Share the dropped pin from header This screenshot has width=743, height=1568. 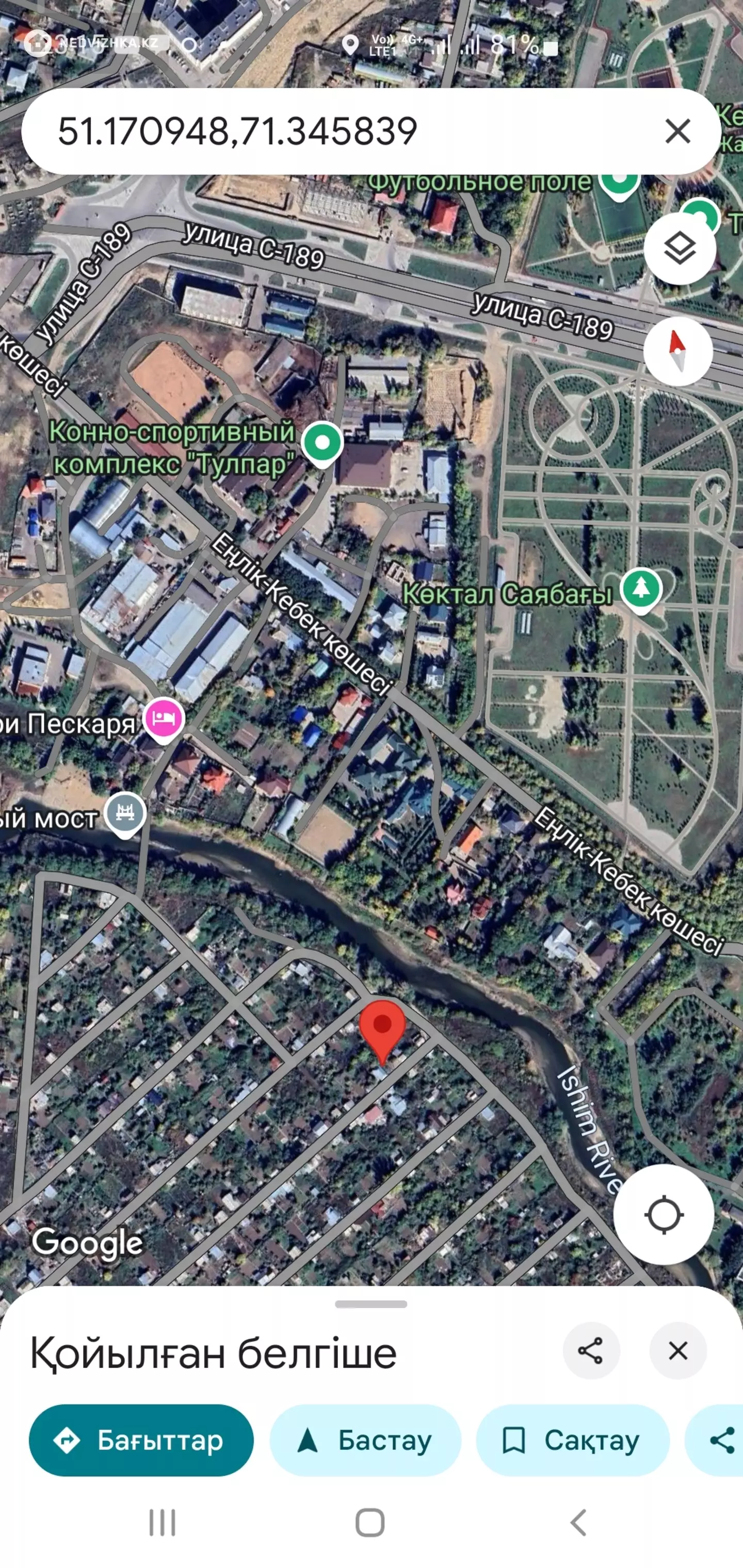(x=591, y=1350)
